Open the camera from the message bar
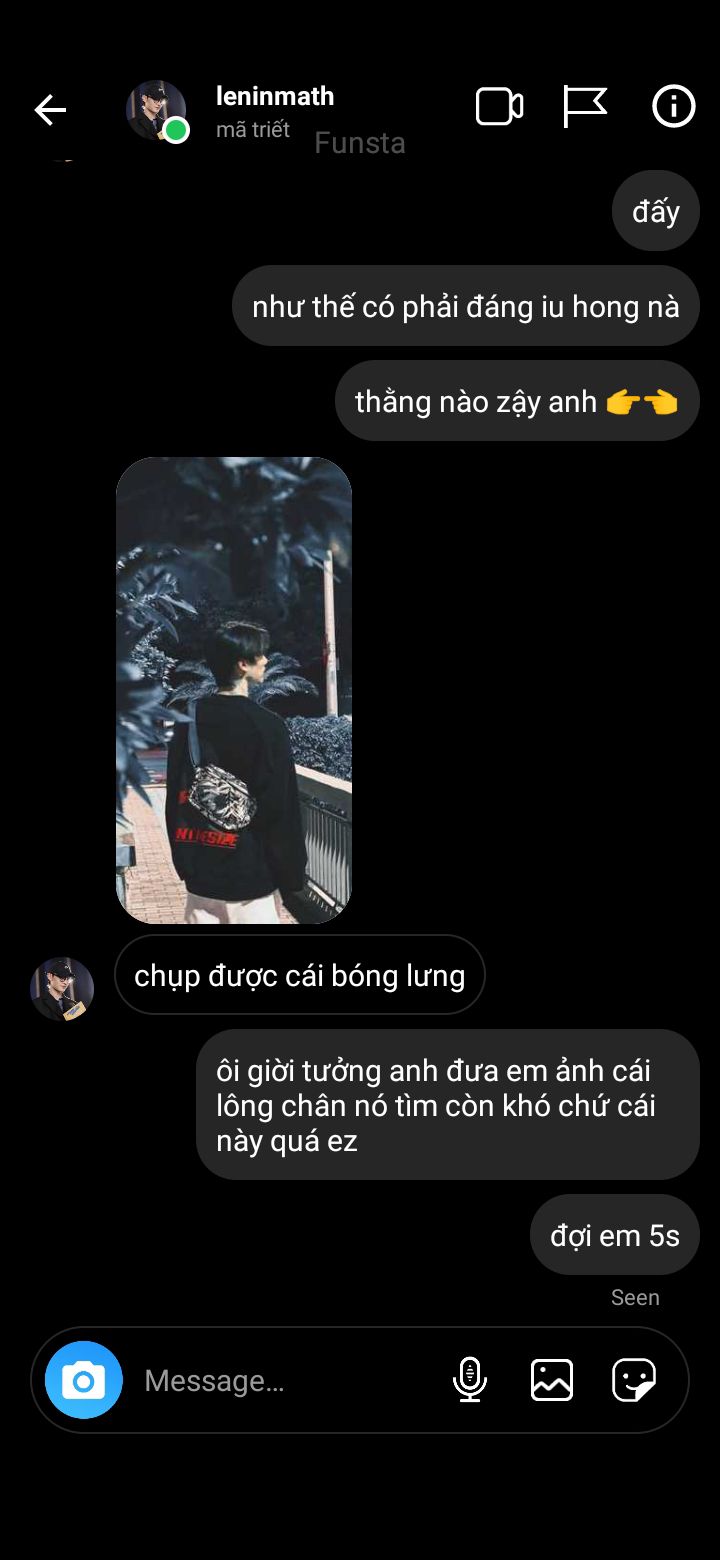 [84, 1380]
